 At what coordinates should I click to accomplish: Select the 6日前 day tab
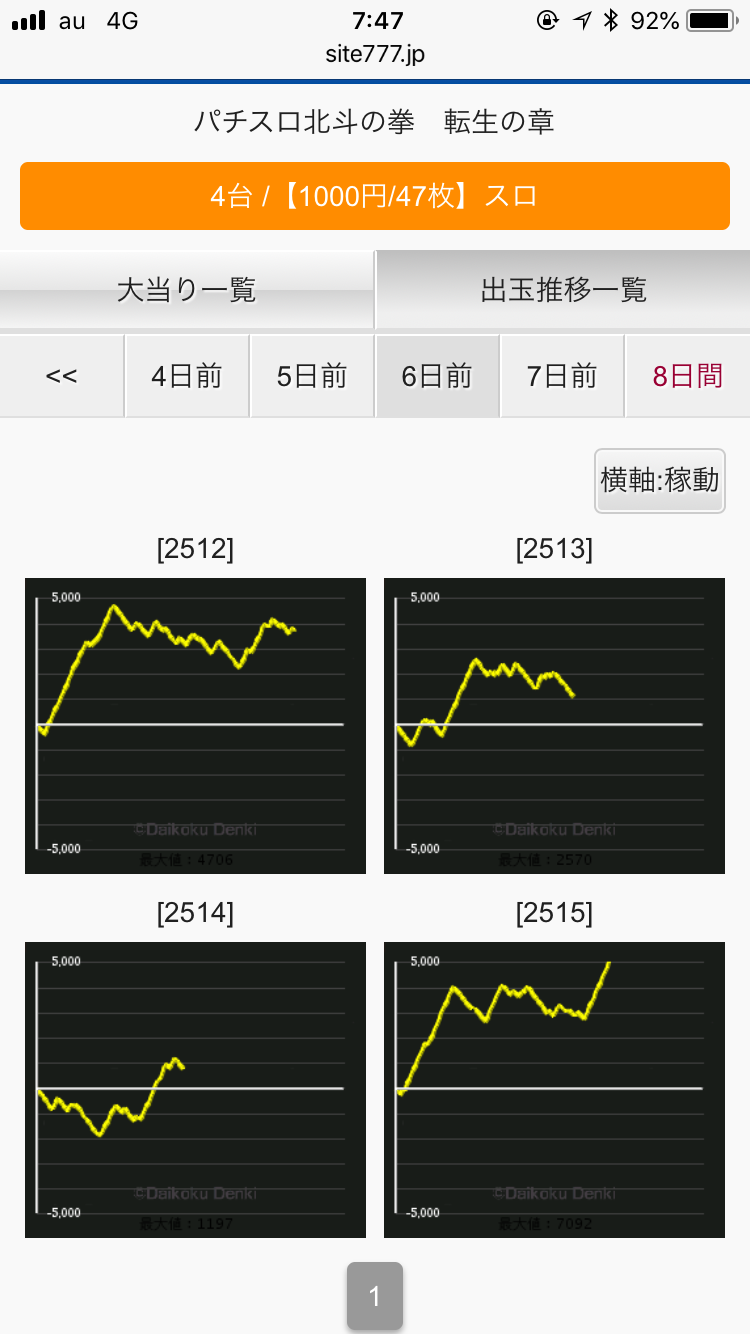pos(437,376)
